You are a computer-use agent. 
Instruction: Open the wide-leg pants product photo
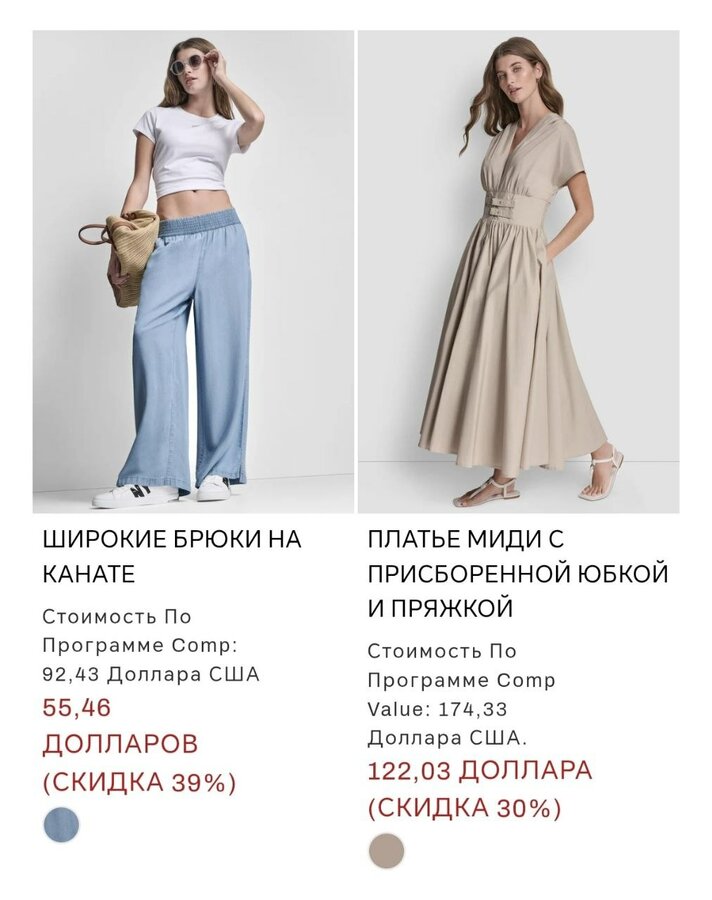pyautogui.click(x=193, y=272)
